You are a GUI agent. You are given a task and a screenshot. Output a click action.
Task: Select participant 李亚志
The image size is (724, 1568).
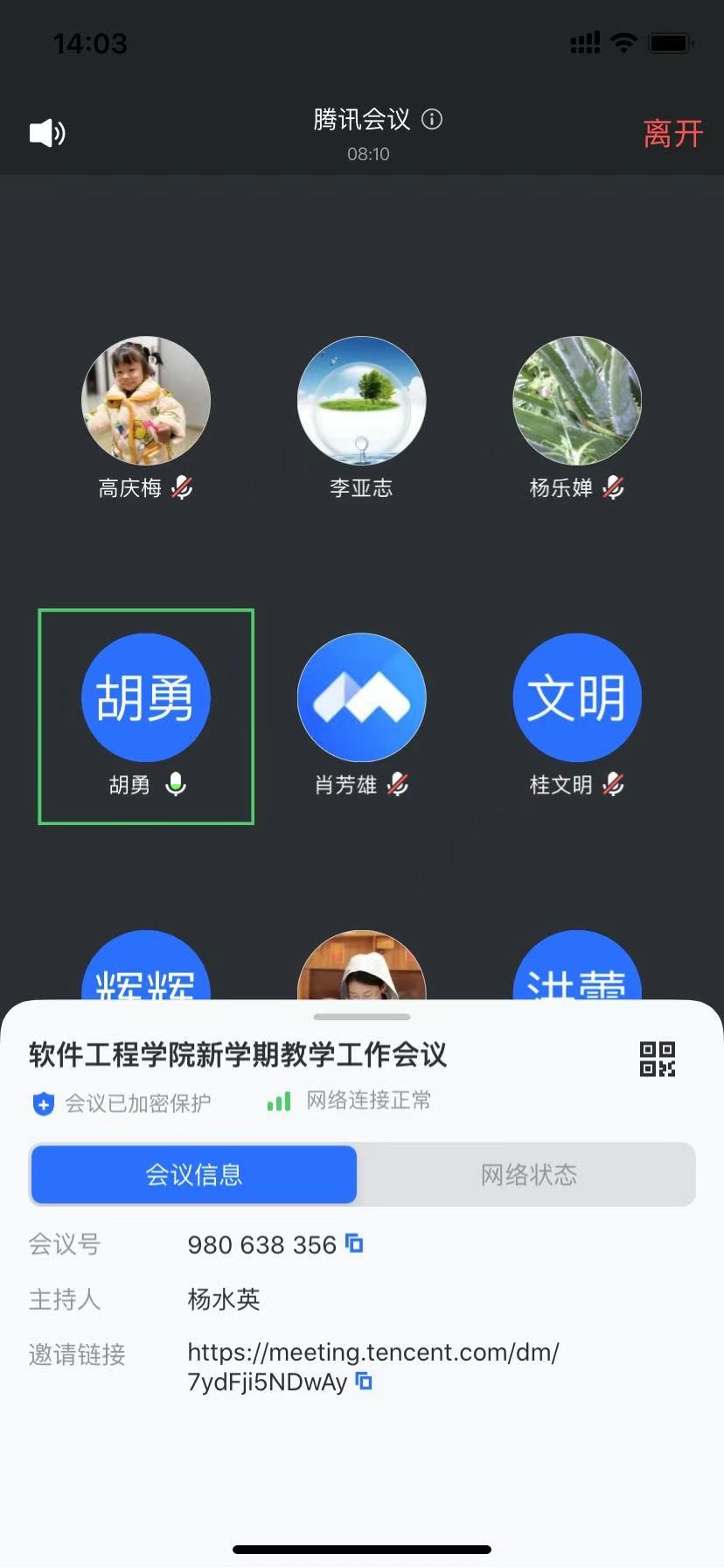click(361, 402)
